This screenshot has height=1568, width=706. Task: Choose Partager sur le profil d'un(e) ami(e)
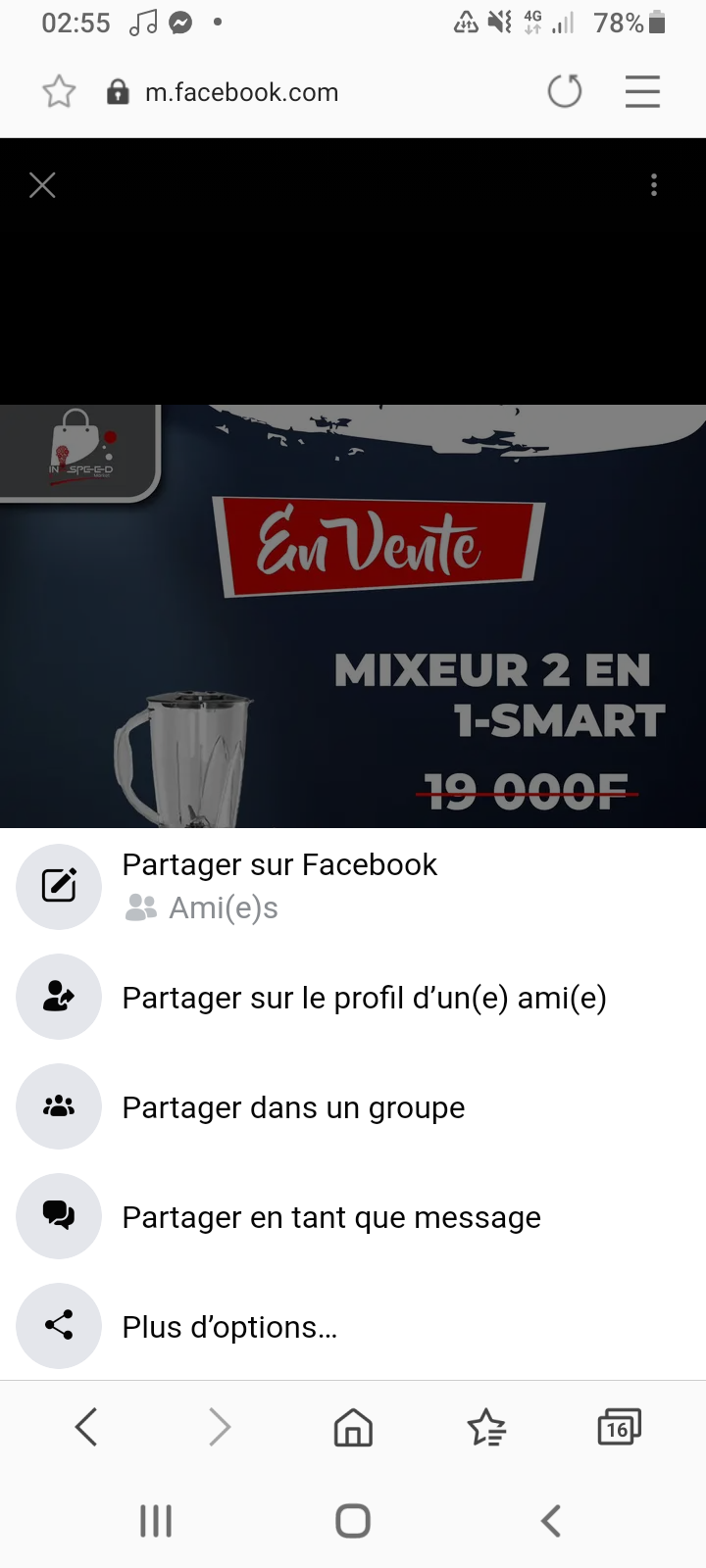[x=364, y=998]
